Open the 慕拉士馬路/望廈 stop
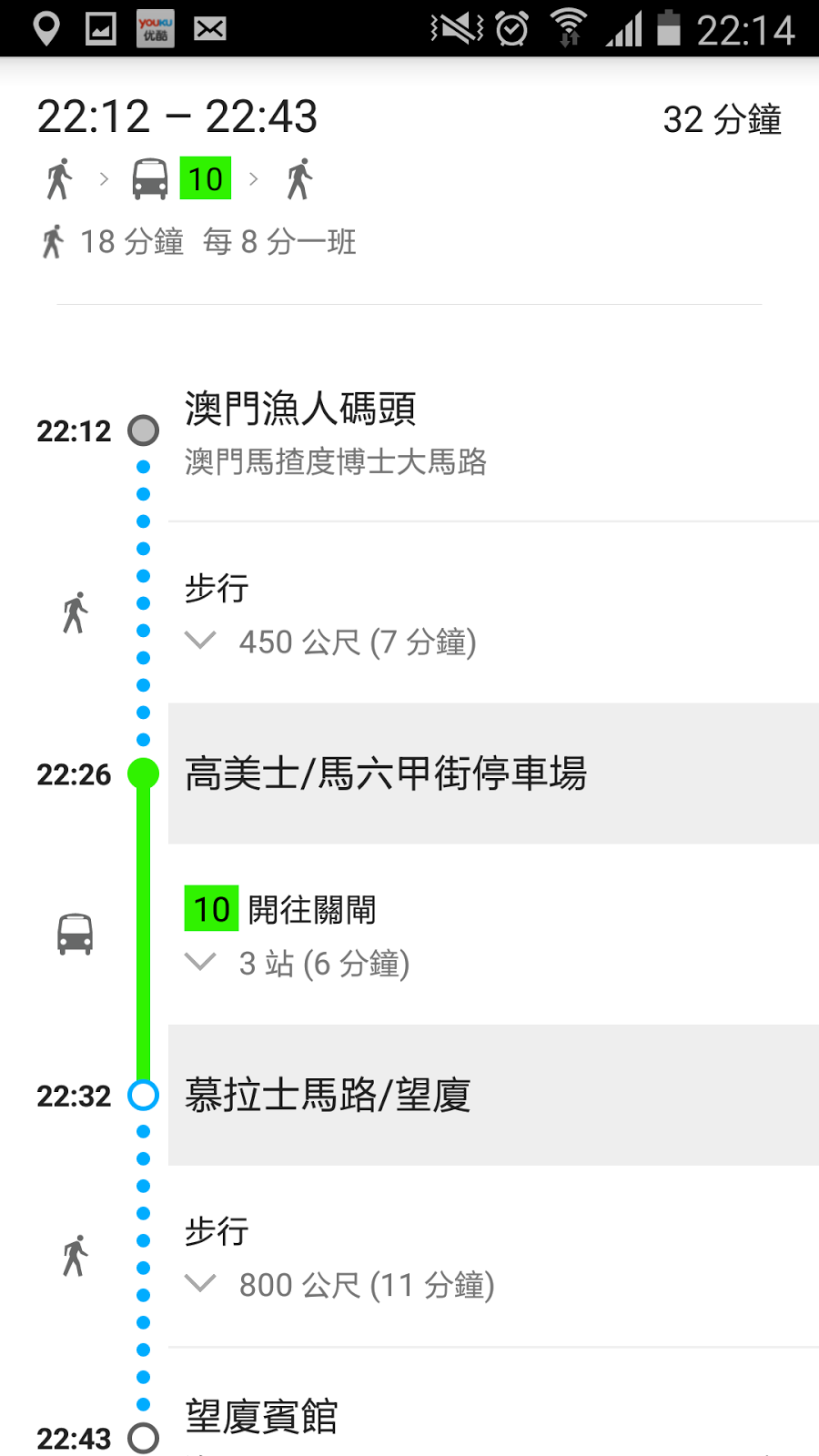This screenshot has width=819, height=1456. click(x=493, y=1095)
